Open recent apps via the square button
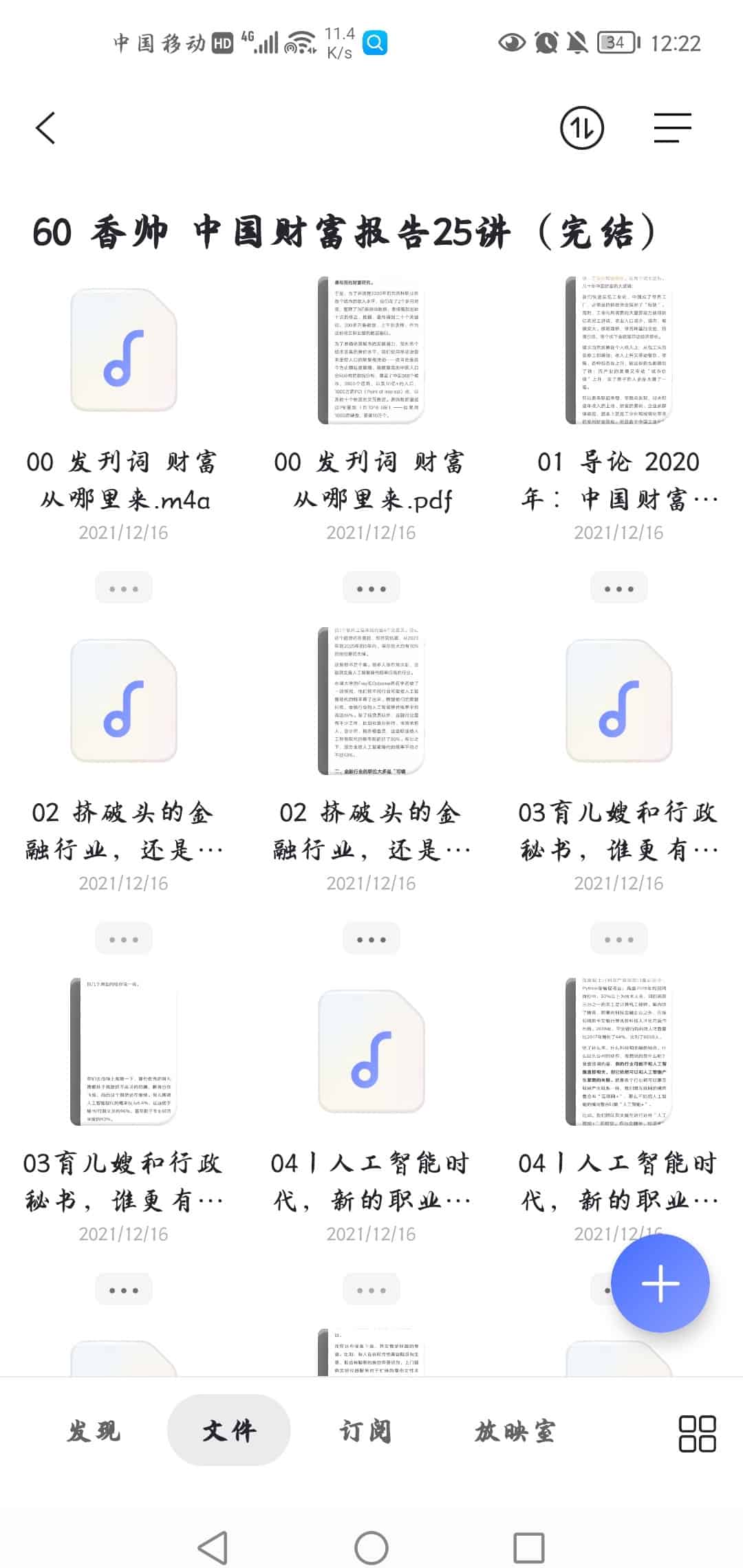This screenshot has height=1568, width=743. tap(529, 1549)
